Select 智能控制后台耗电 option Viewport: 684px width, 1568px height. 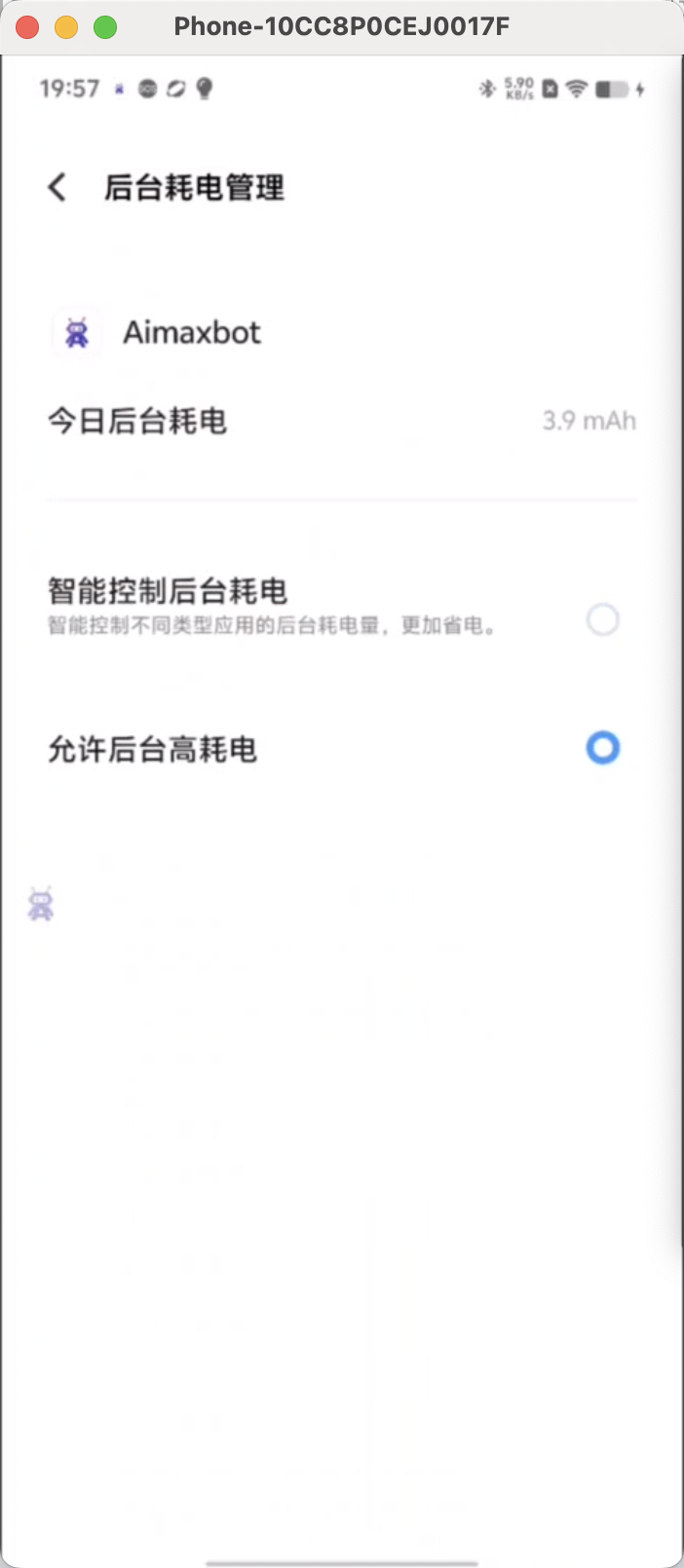(x=602, y=619)
